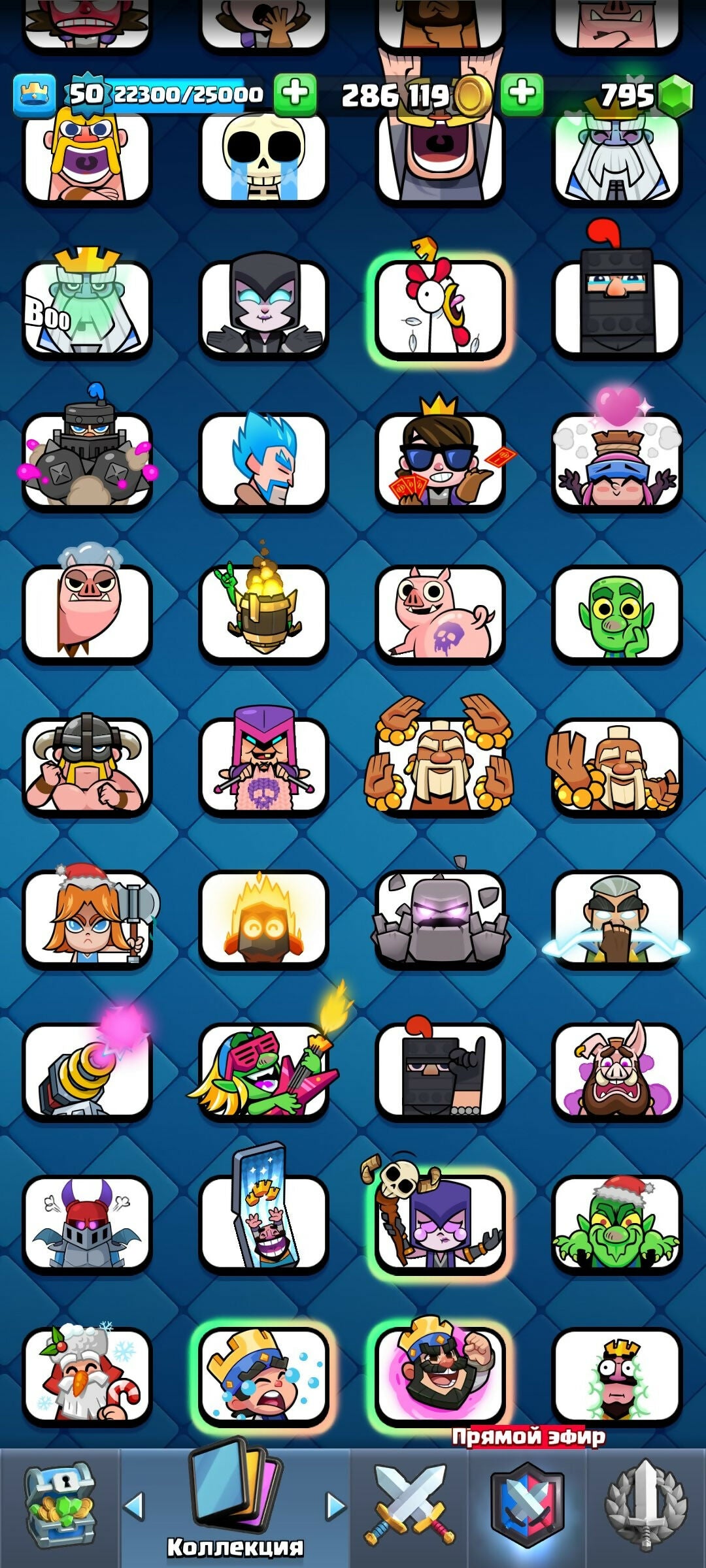Select the Valkyrie with Santa hat emote

coord(87,919)
